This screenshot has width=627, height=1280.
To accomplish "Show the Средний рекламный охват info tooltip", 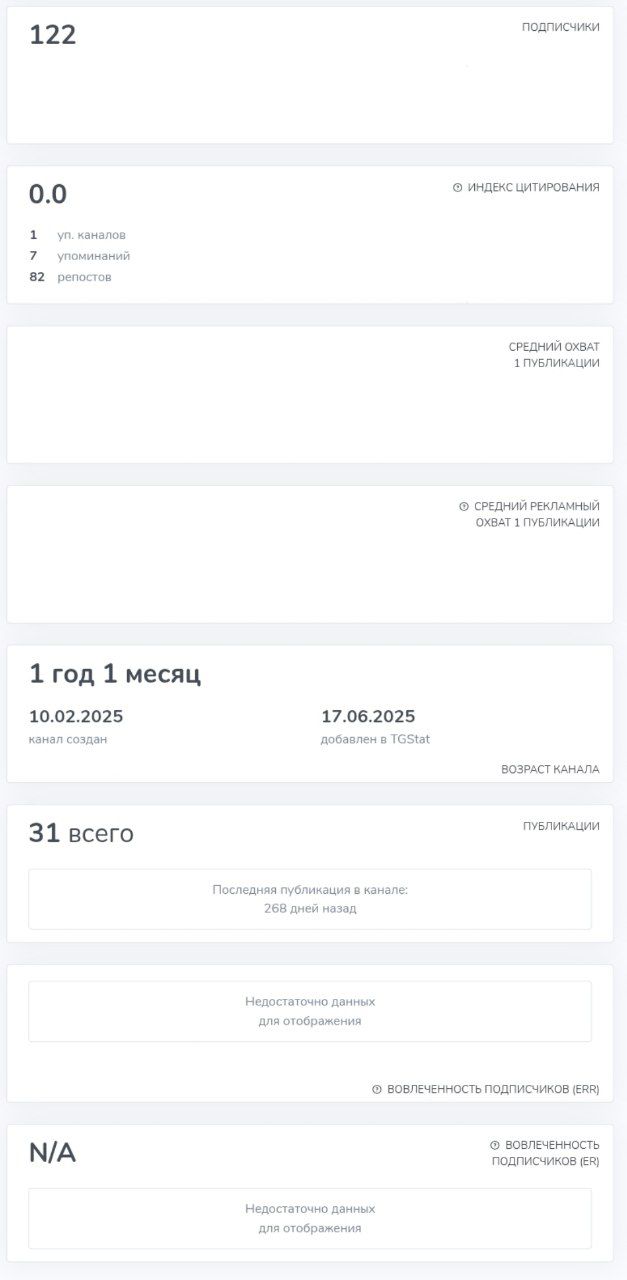I will click(464, 506).
